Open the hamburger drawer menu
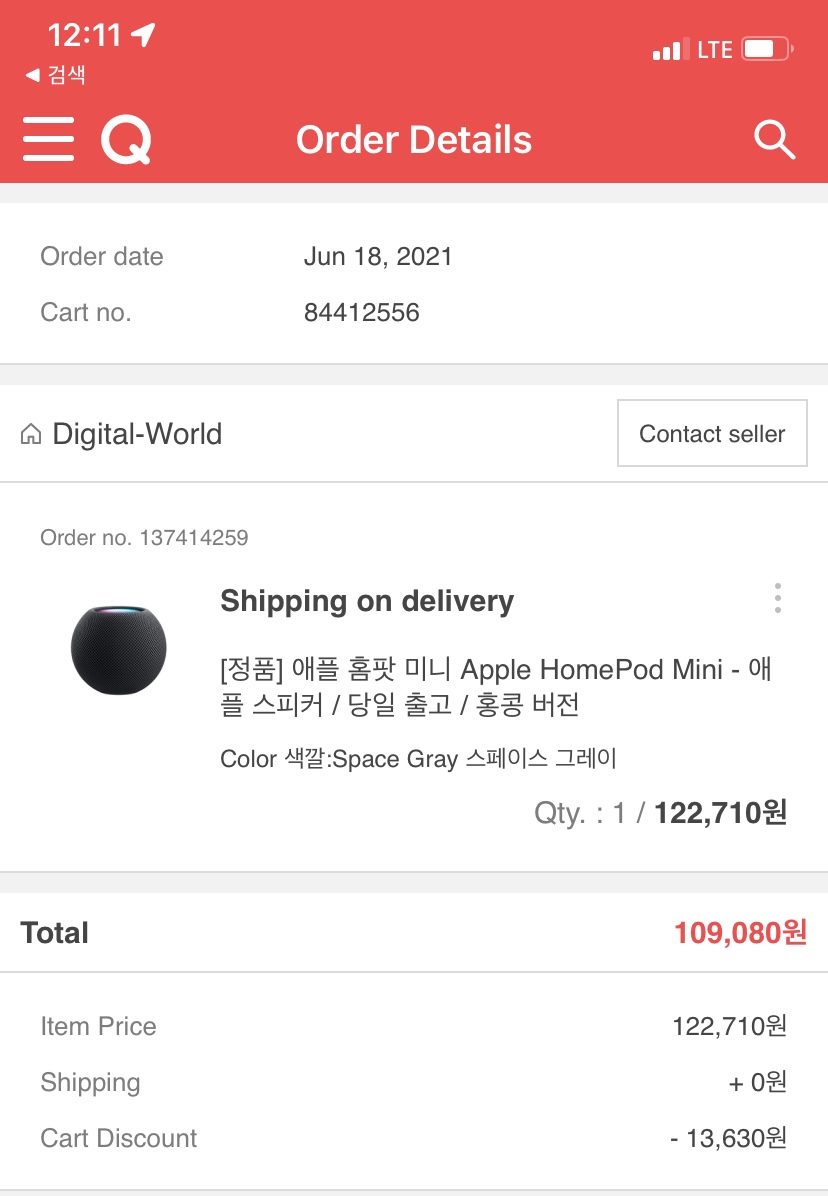This screenshot has width=828, height=1196. (48, 139)
